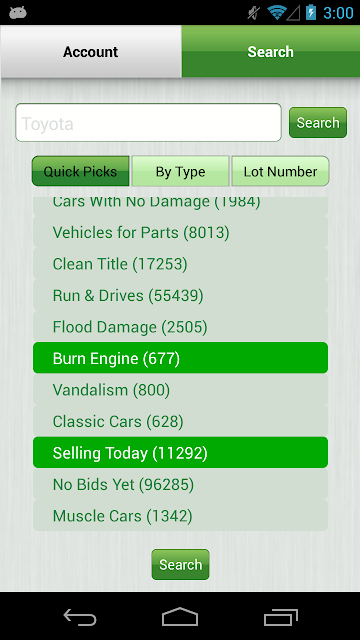360x640 pixels.
Task: Choose Flood Damage (2505) option
Action: coord(180,327)
